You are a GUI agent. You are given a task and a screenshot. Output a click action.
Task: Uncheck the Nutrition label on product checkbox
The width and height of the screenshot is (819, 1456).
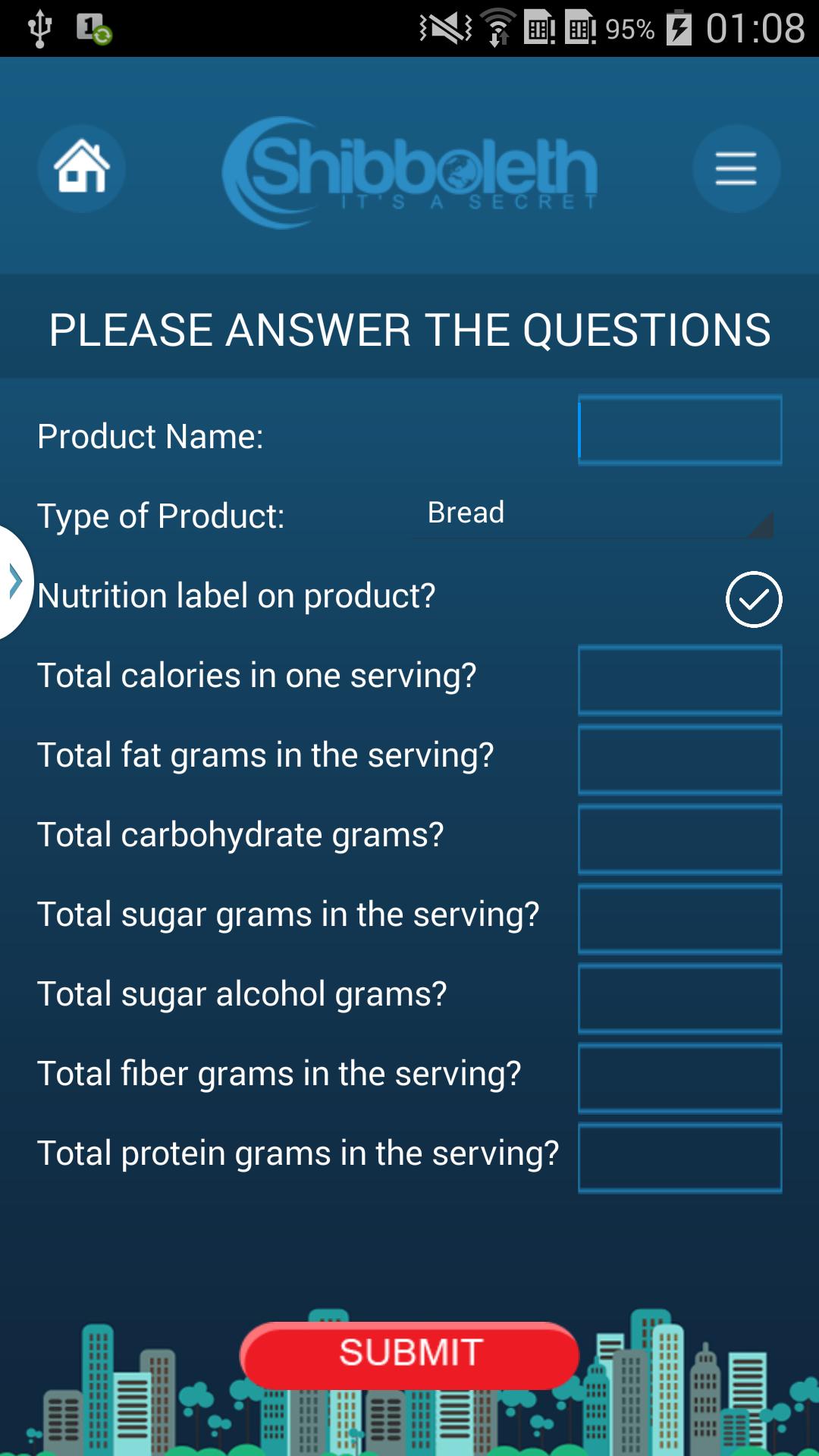coord(753,599)
